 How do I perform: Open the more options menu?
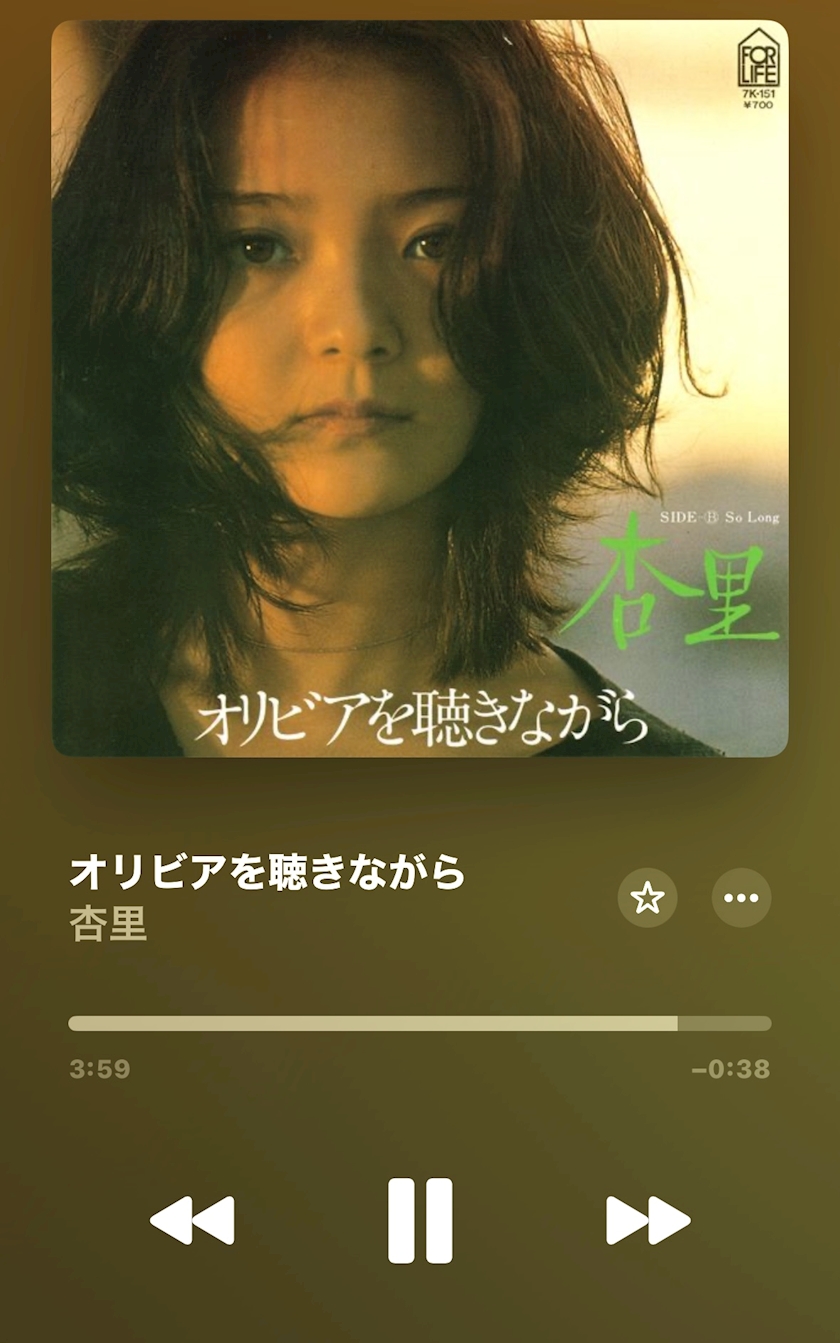(x=741, y=898)
